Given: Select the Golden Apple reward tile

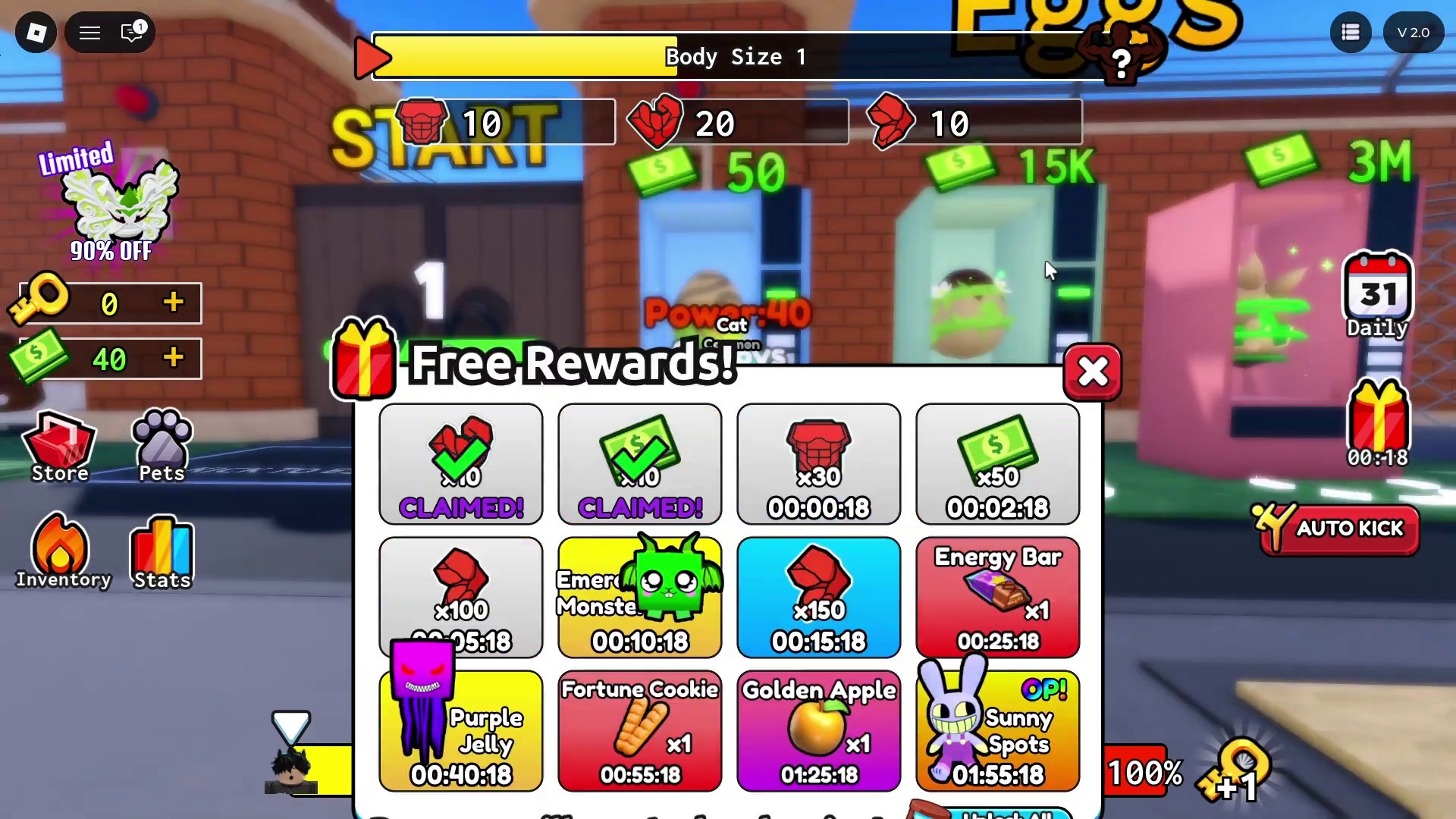Looking at the screenshot, I should (818, 731).
